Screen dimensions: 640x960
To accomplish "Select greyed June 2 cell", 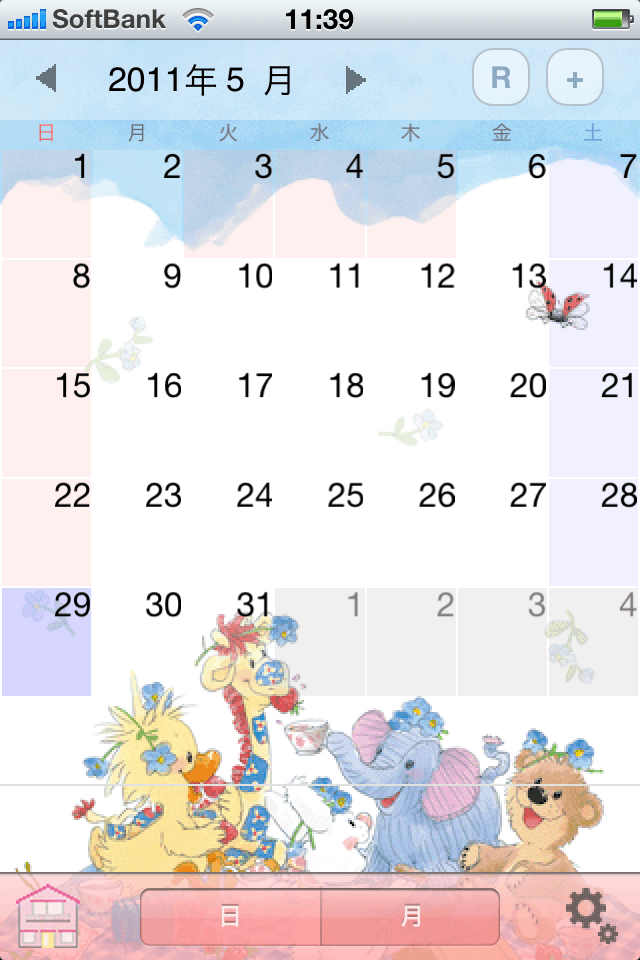I will pyautogui.click(x=411, y=641).
